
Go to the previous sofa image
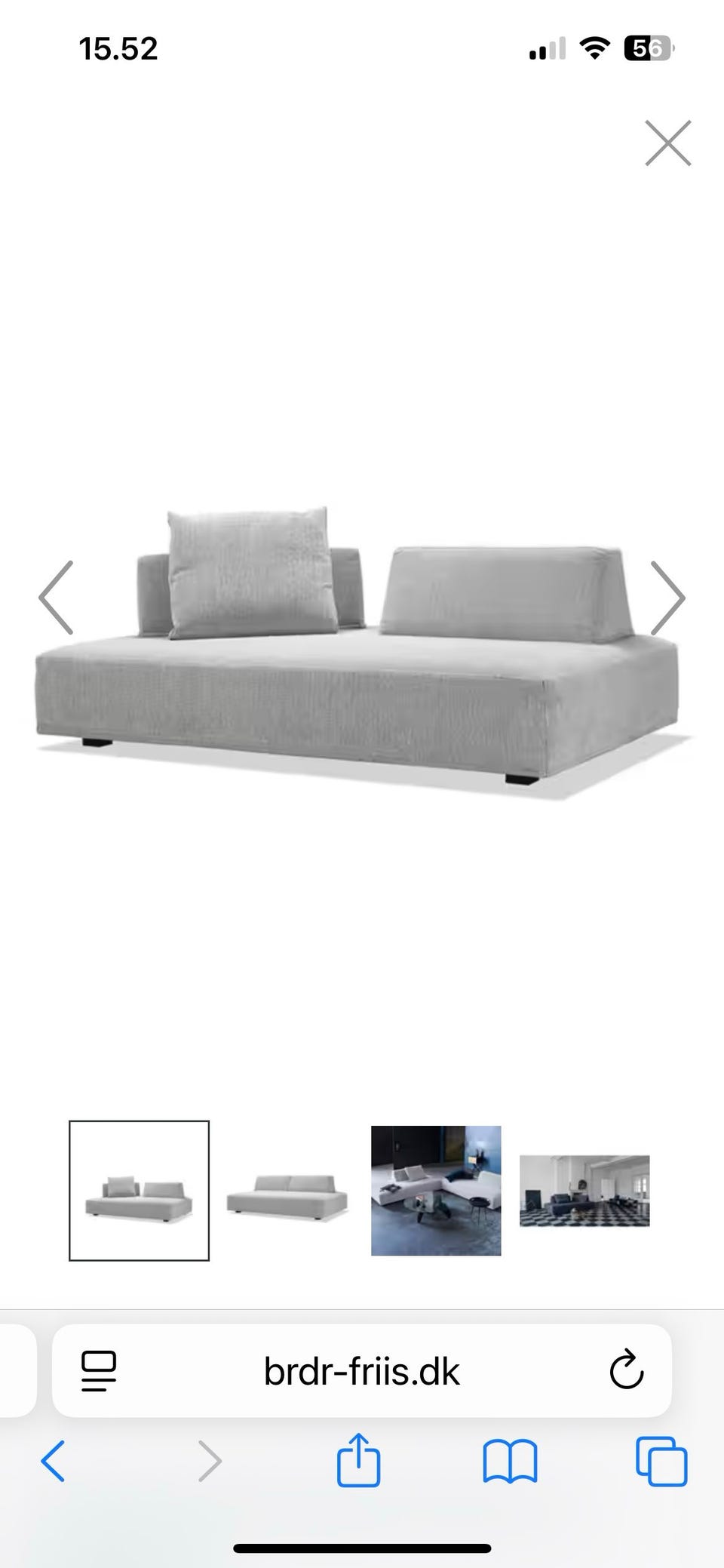(56, 598)
